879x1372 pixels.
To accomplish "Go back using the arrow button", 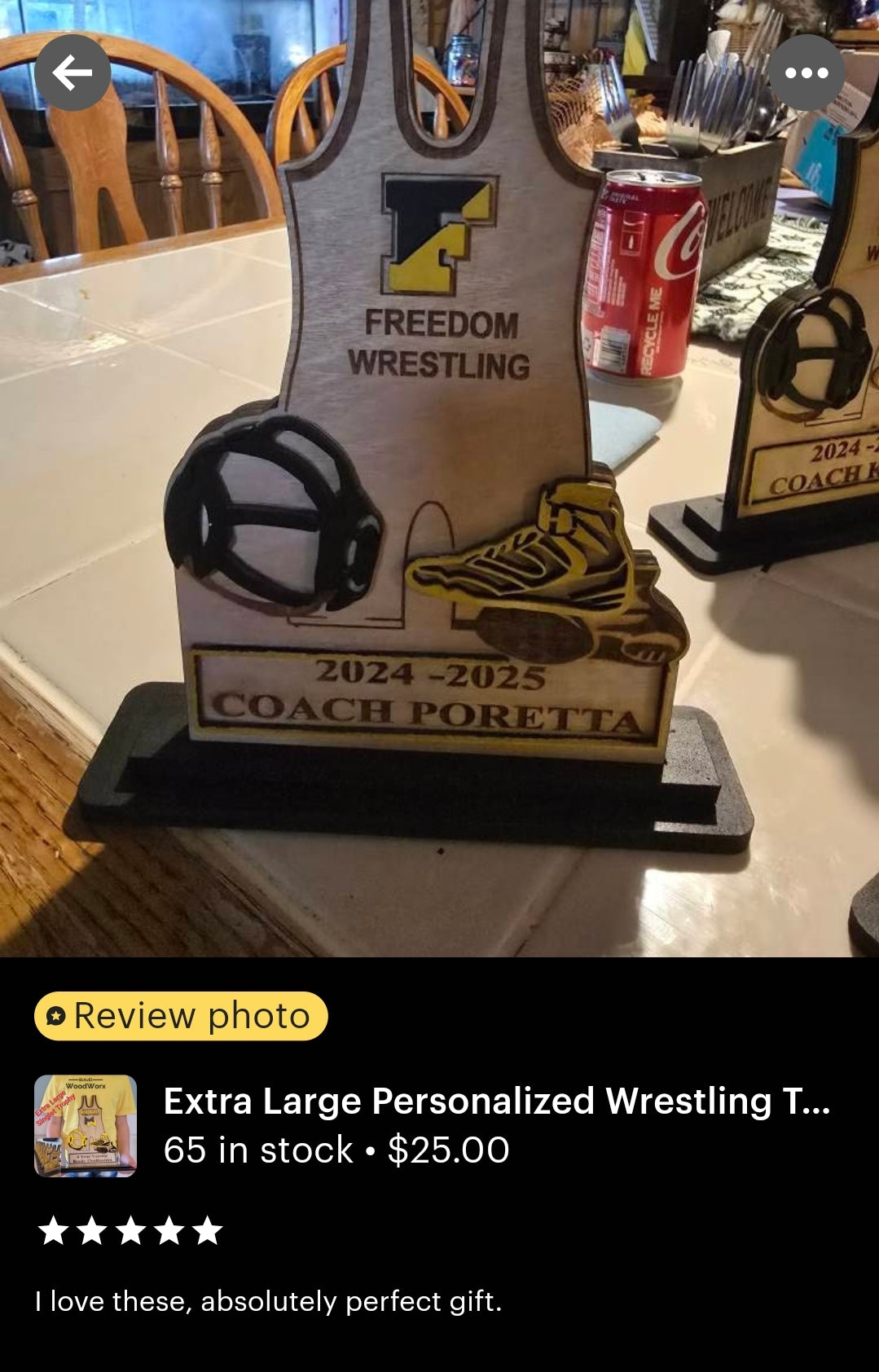I will point(73,73).
